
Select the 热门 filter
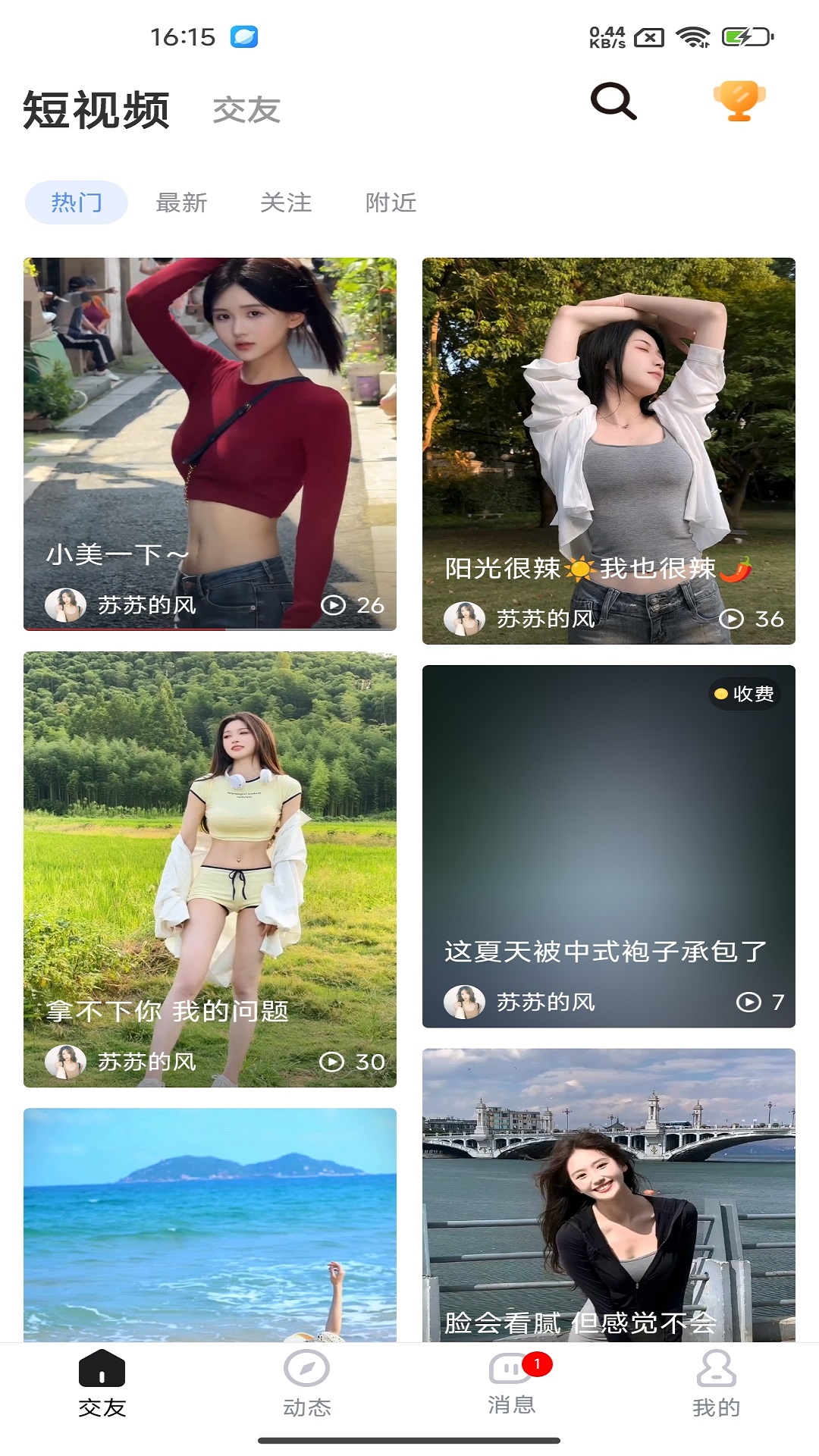pos(77,202)
